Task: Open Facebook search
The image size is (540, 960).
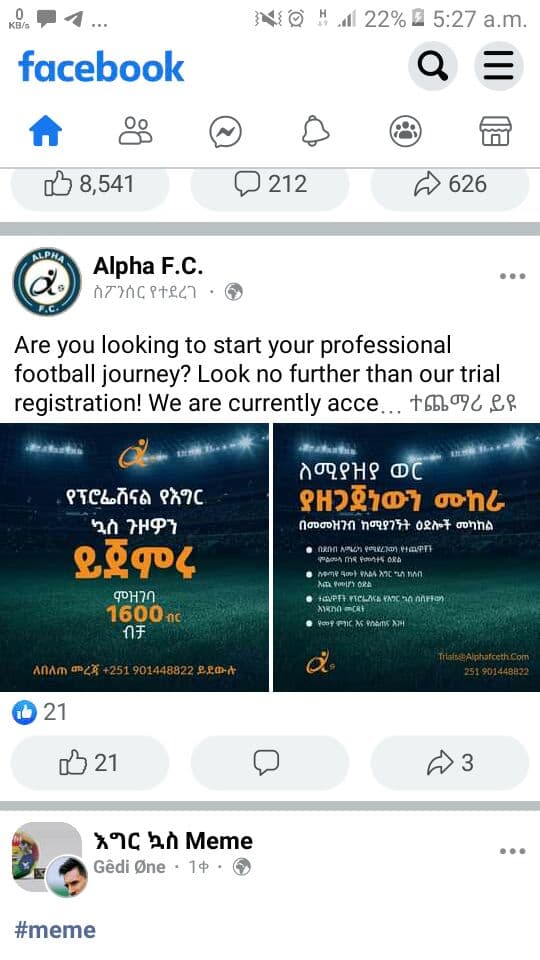Action: [433, 66]
